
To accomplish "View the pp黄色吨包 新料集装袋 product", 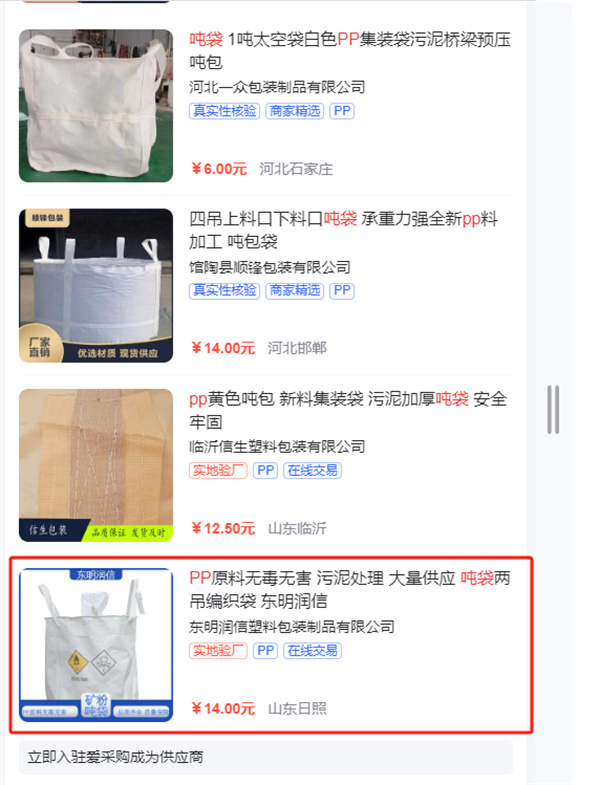I will pos(349,410).
